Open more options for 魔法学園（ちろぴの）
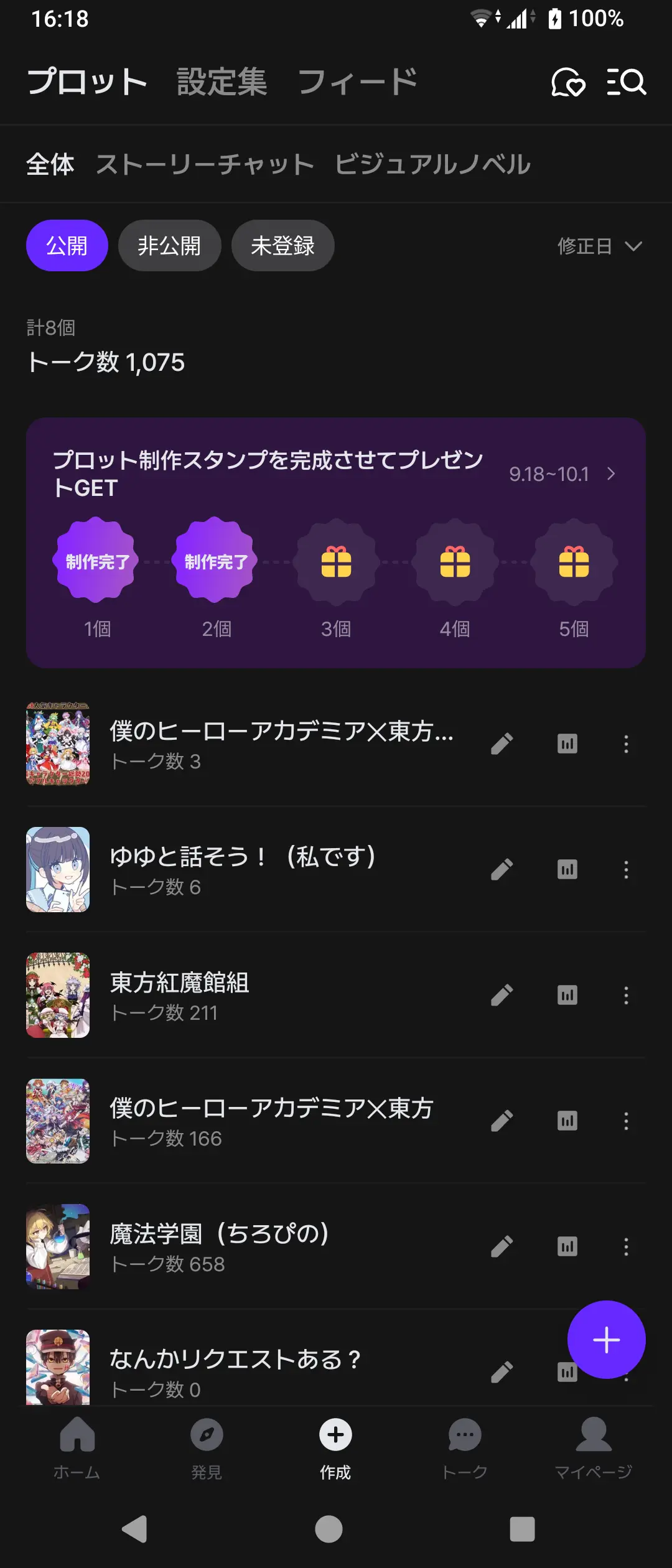This screenshot has width=672, height=1568. coord(626,1246)
